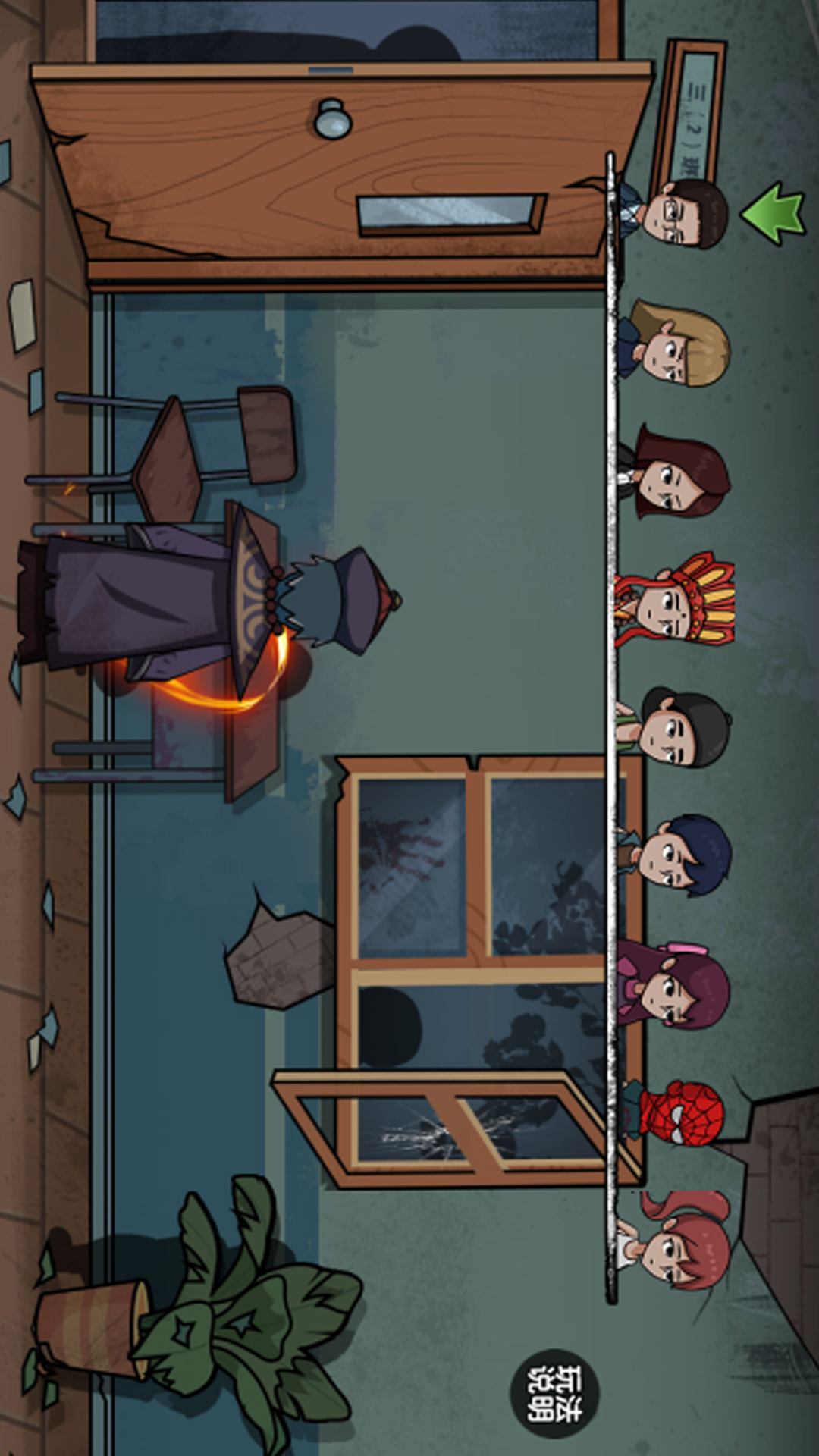Open the 玩法说明 gameplay instructions button

(x=554, y=1393)
